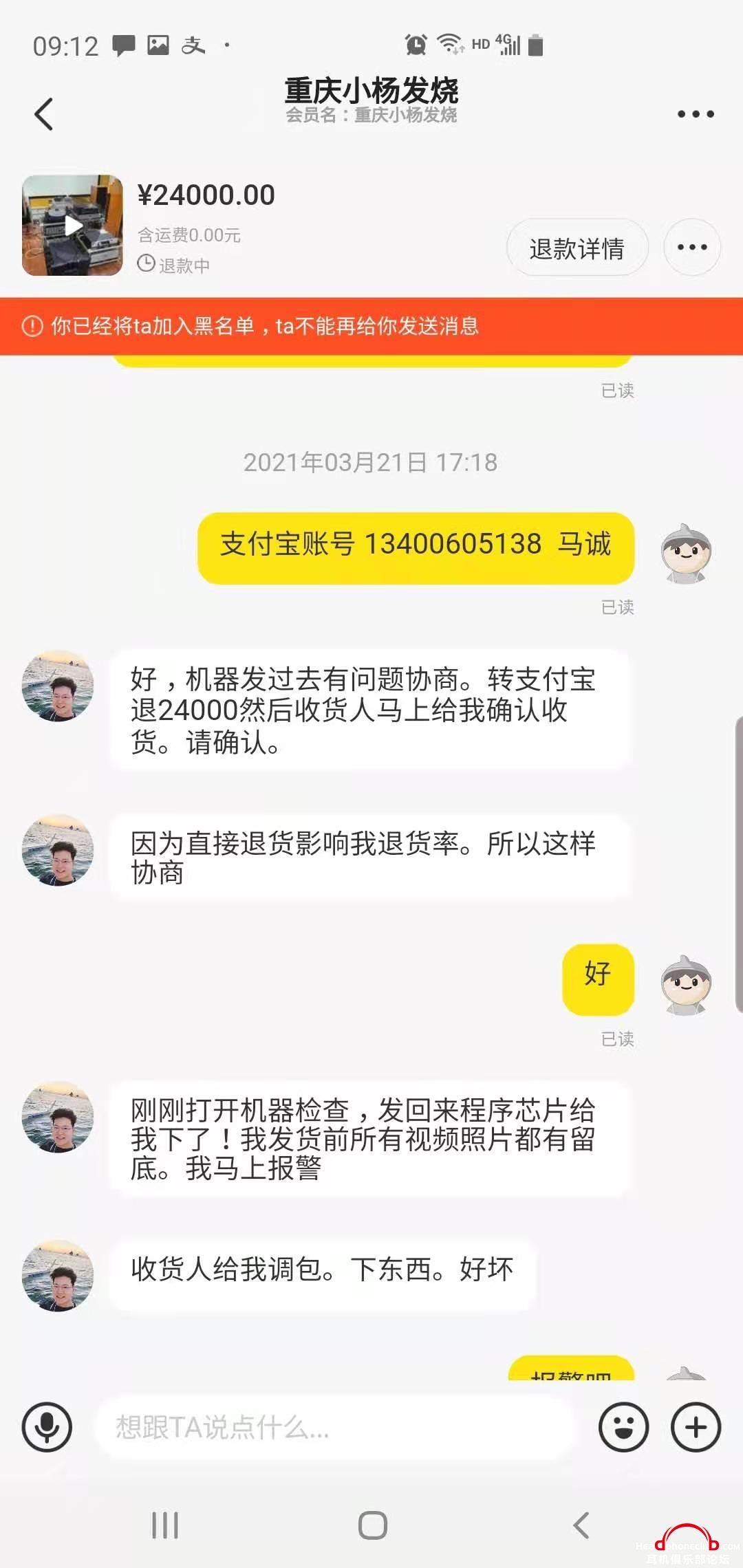743x1568 pixels.
Task: Open 退款详情 refund details
Action: pyautogui.click(x=577, y=248)
